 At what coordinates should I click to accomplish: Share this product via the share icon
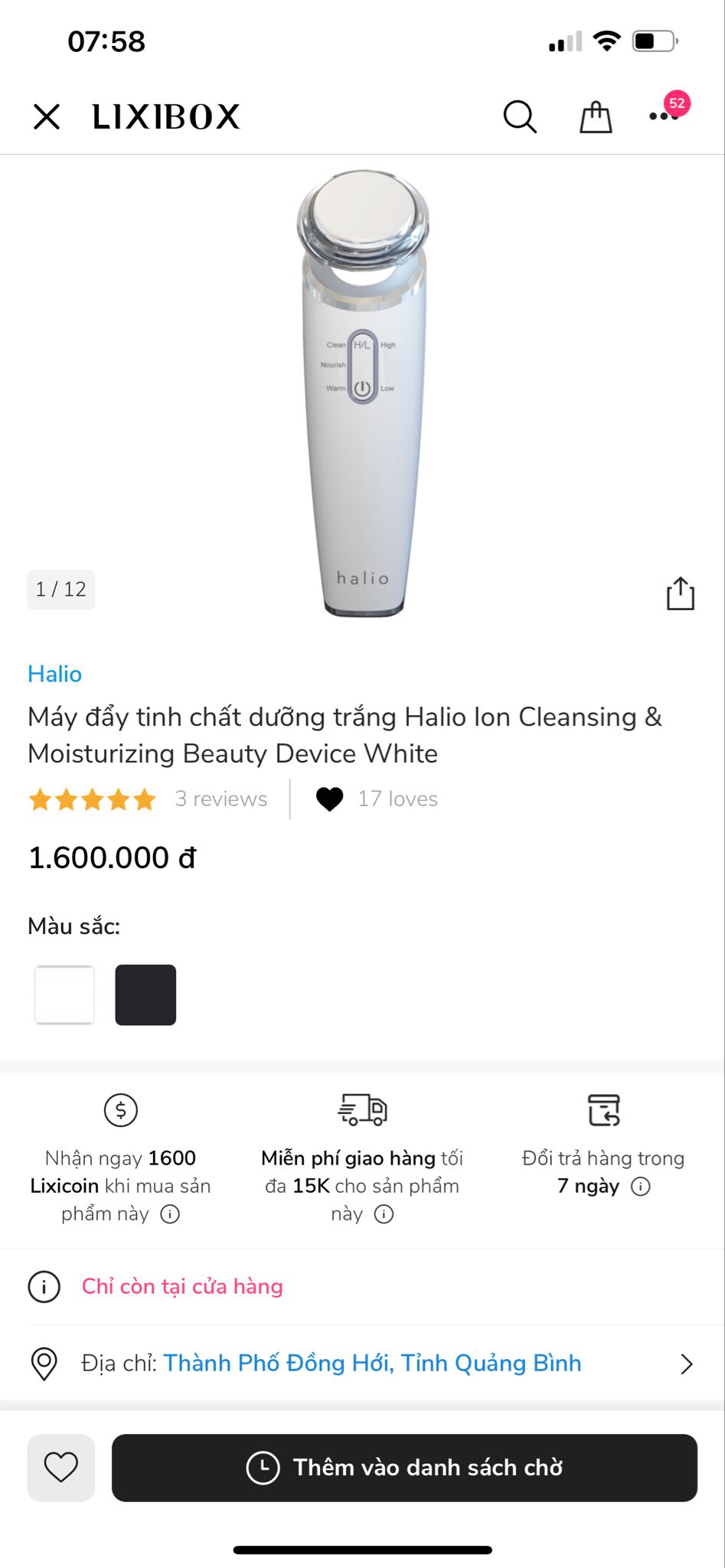tap(680, 593)
